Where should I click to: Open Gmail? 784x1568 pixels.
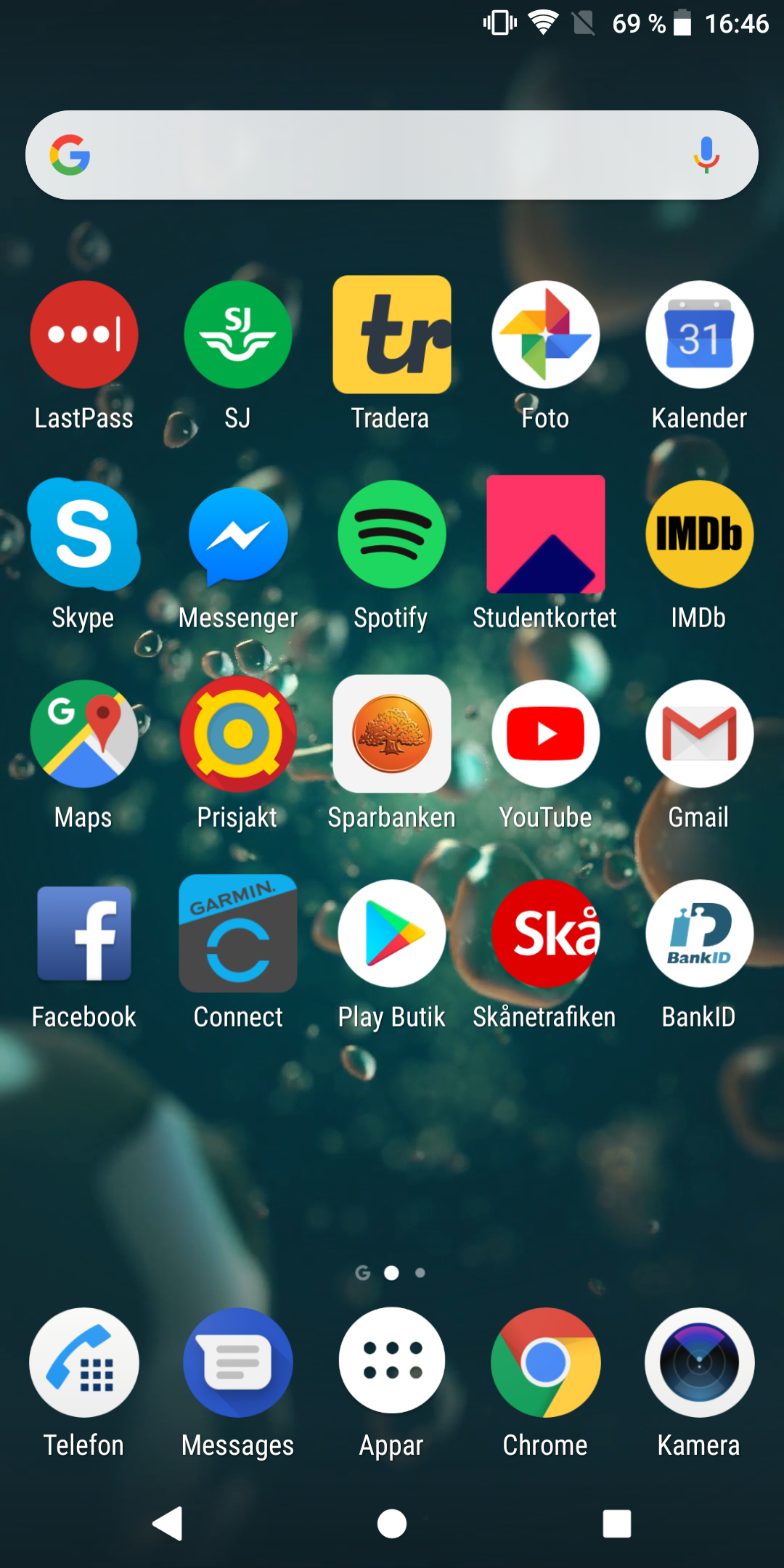pos(699,735)
